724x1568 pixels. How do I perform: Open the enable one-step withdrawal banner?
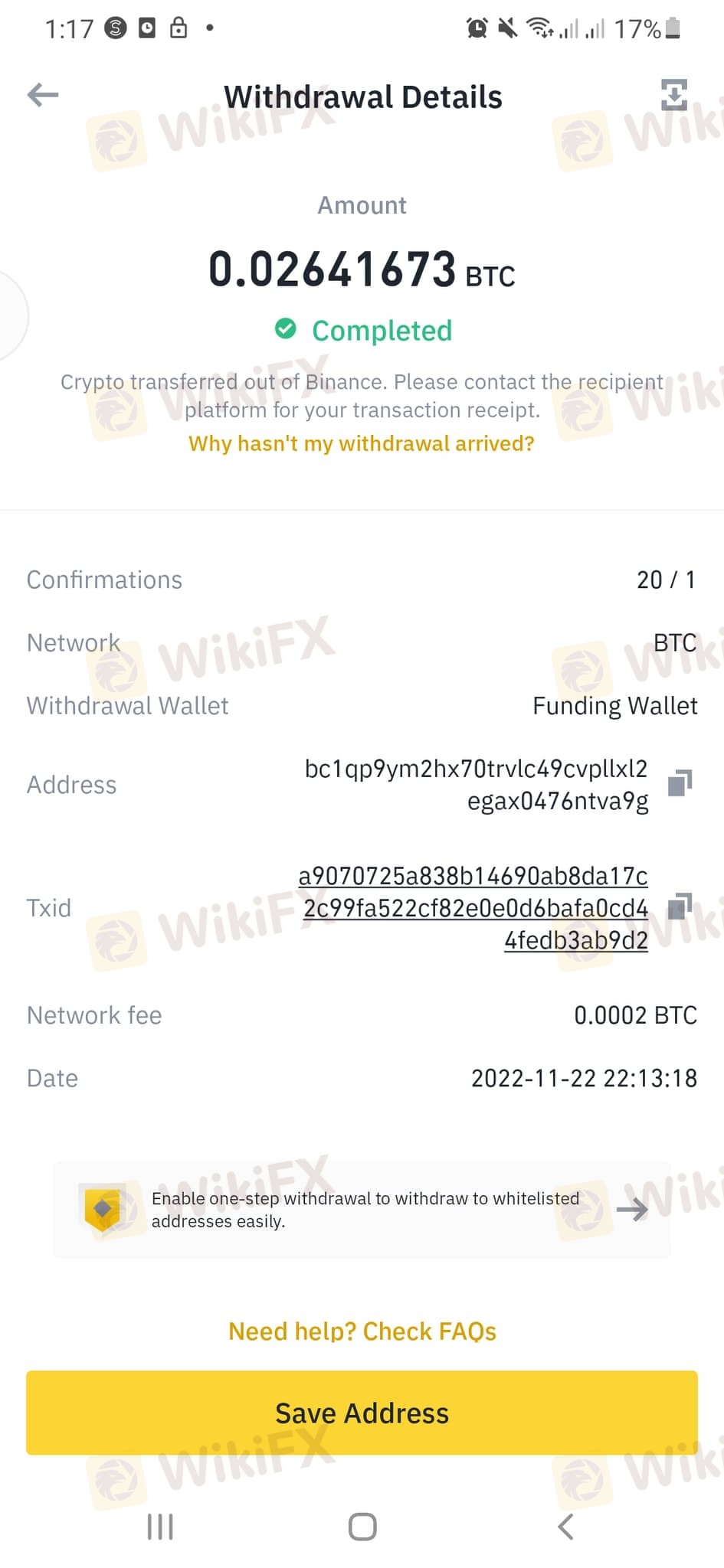pos(362,1209)
